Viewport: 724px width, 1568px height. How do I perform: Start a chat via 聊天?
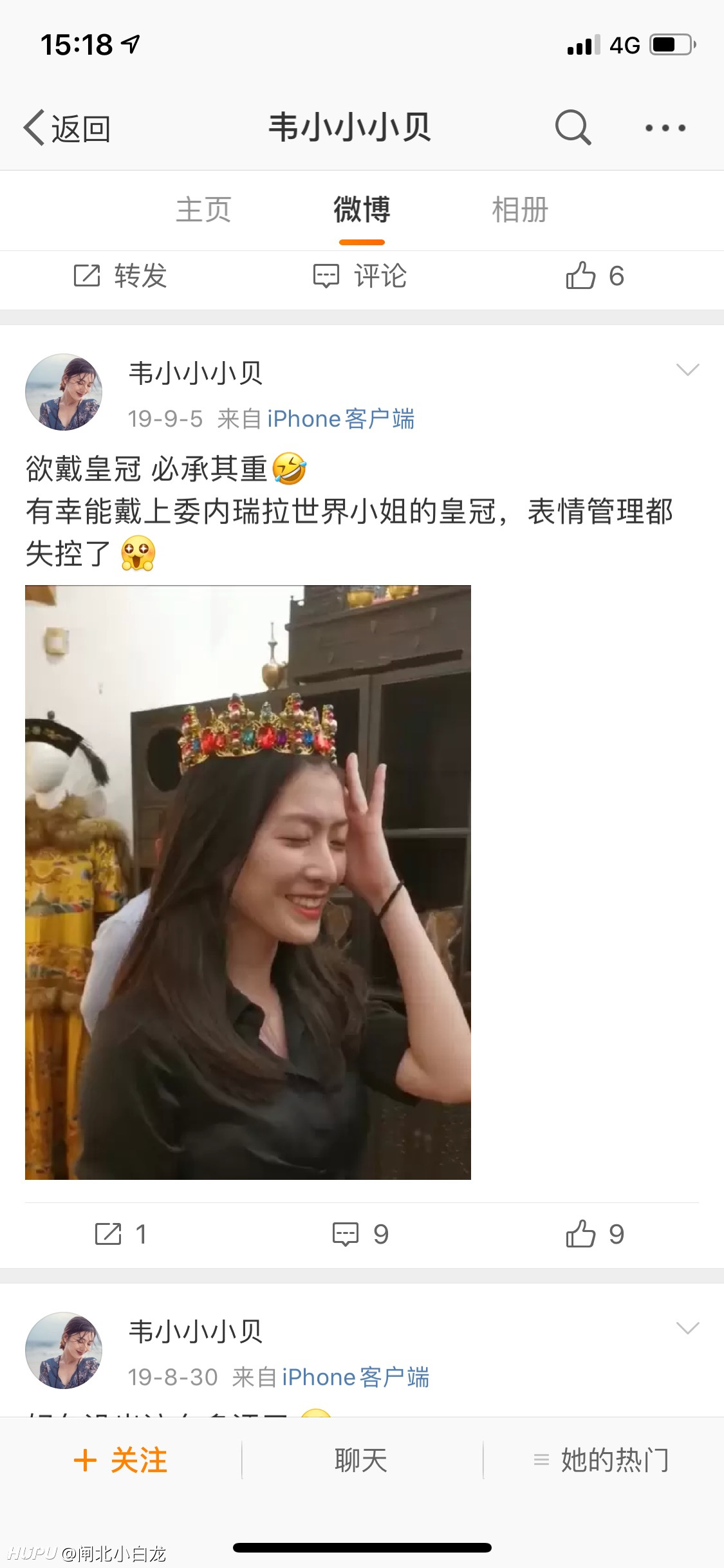361,1461
